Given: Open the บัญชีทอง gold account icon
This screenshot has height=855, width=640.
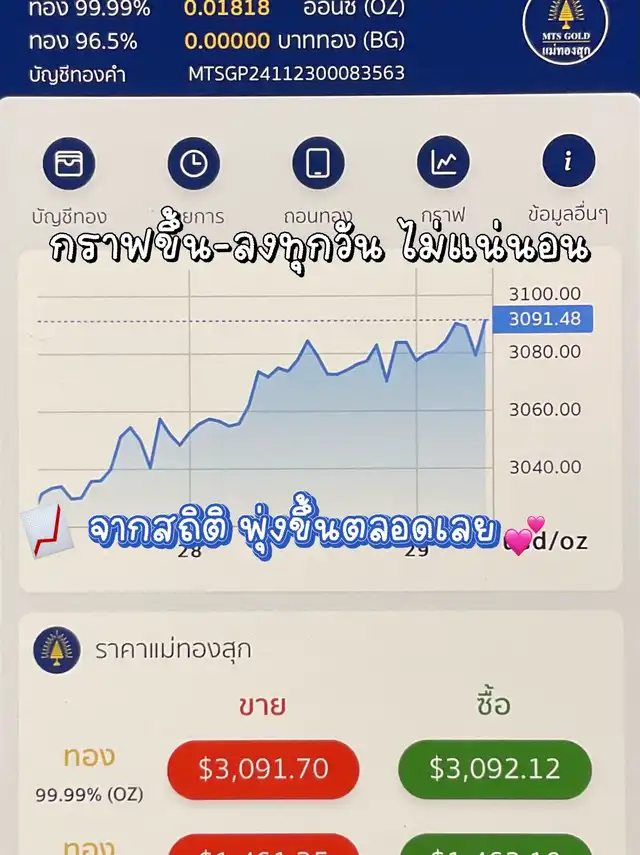Looking at the screenshot, I should (69, 164).
